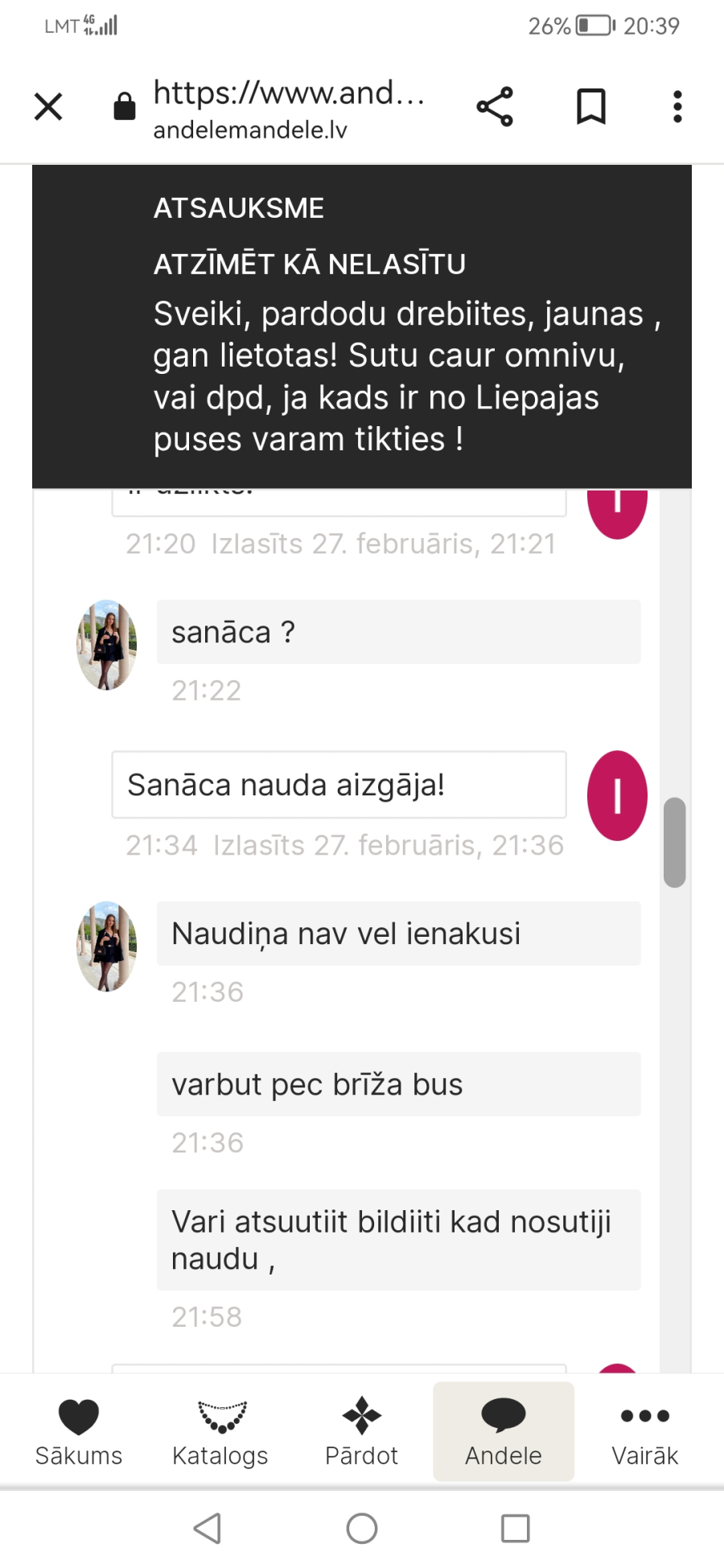Choose ATZĪMĒT KĀ NELASĪTU option
Viewport: 724px width, 1568px height.
pyautogui.click(x=310, y=264)
